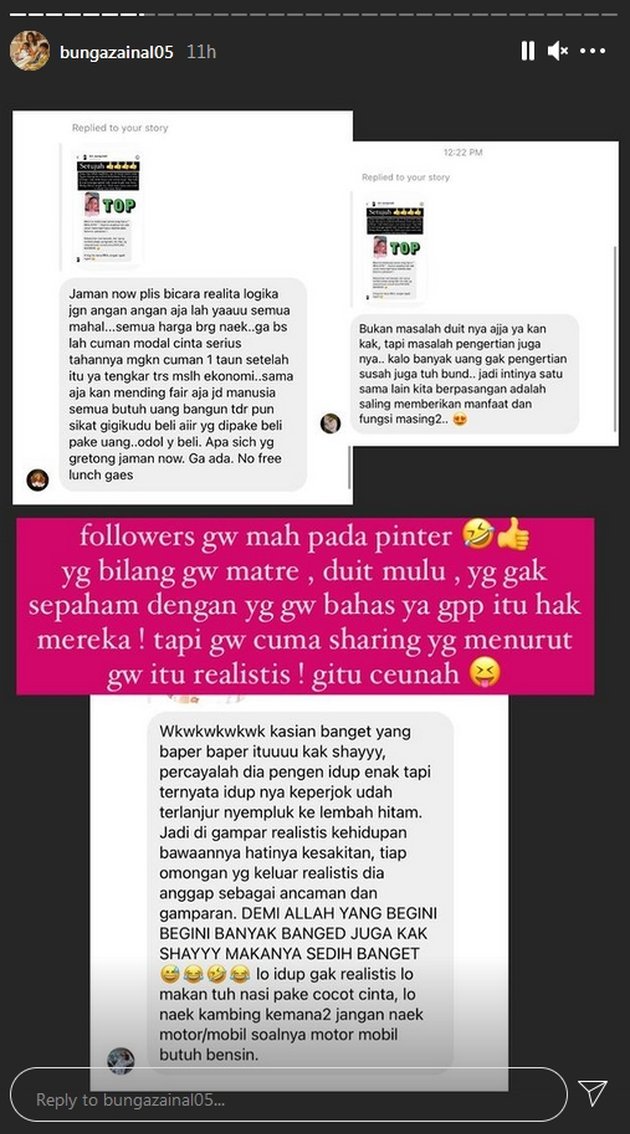Share story via the paper plane icon

coord(593,1095)
